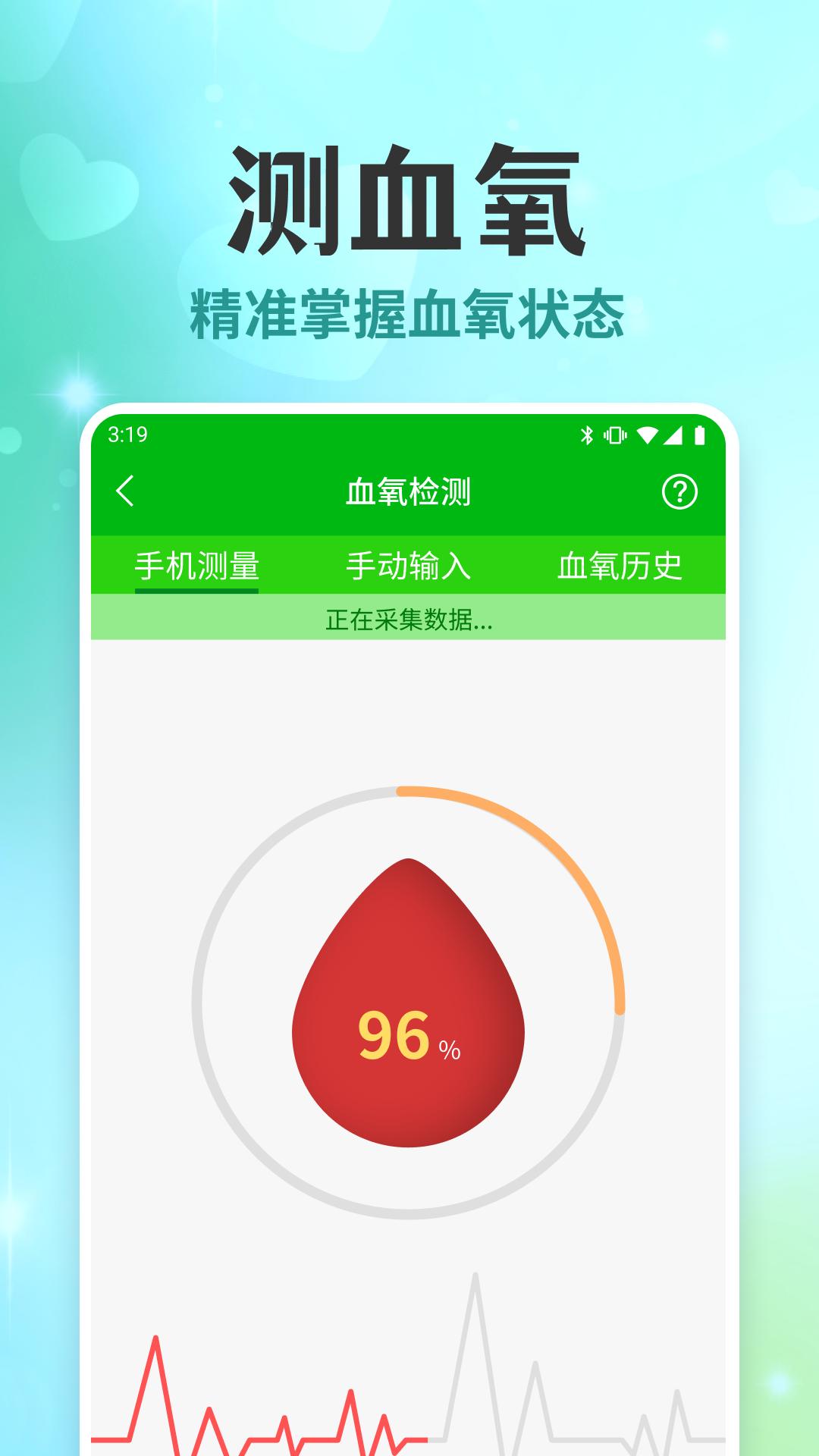Tap the clock showing 3:19

click(x=133, y=434)
